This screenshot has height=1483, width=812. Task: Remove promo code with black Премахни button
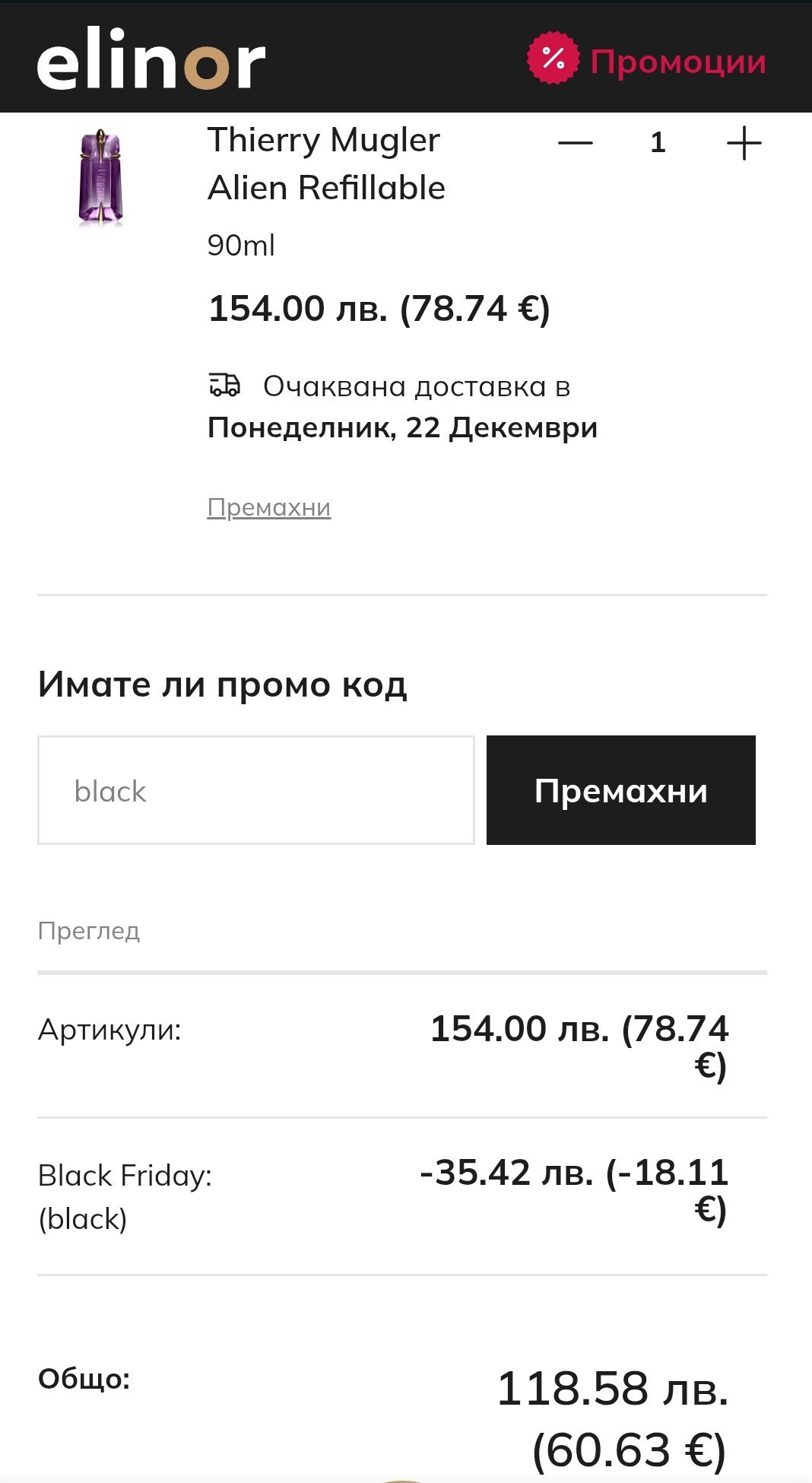tap(621, 790)
